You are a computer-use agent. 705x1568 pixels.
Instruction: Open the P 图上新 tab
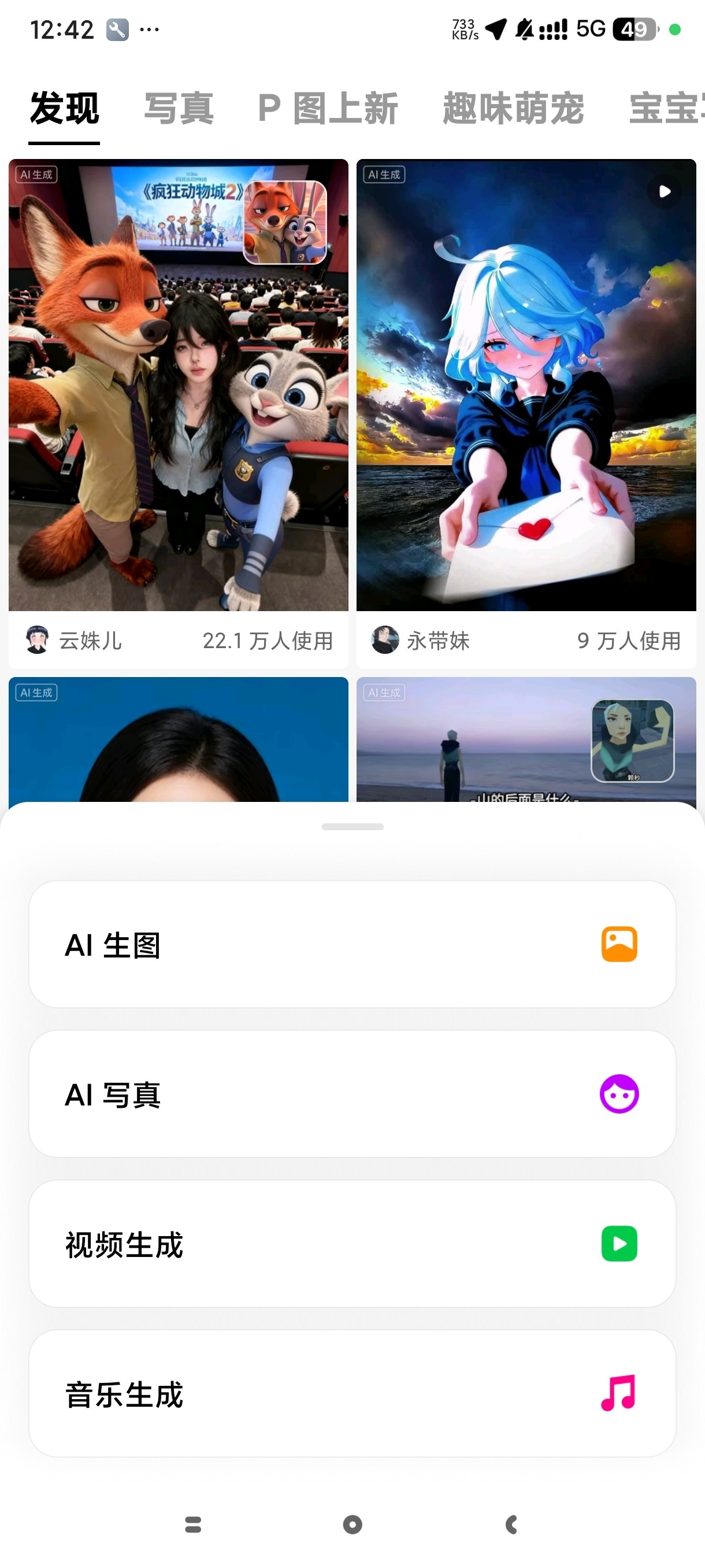tap(328, 109)
